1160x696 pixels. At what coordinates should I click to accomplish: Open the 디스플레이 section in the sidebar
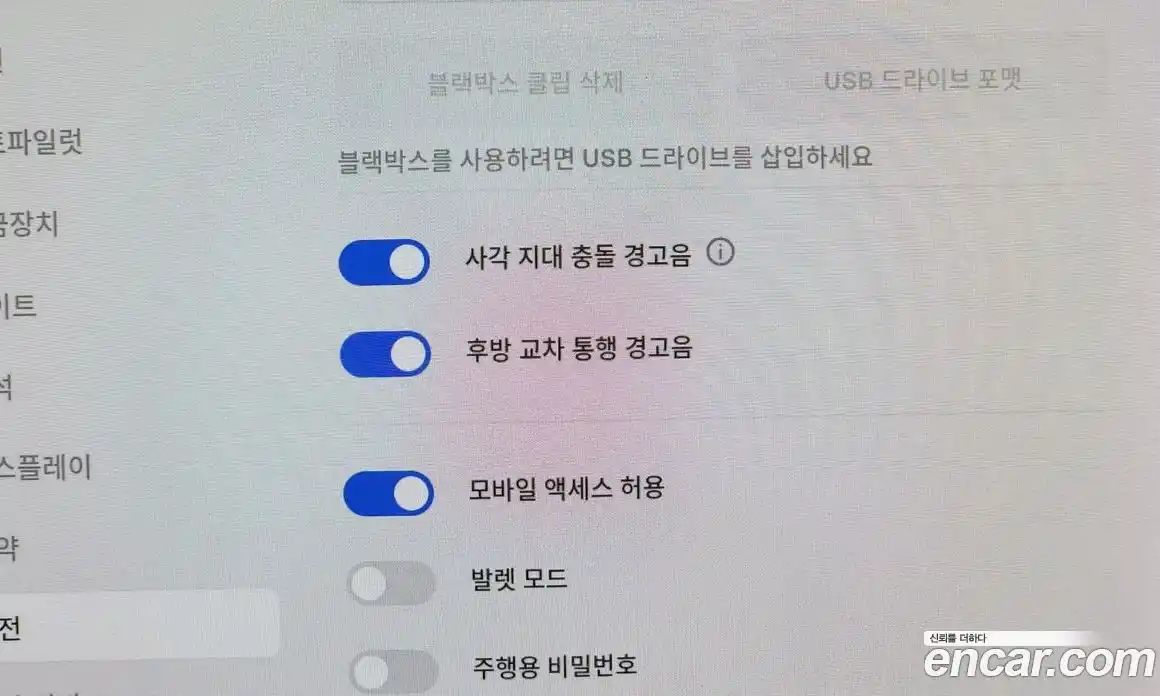click(45, 468)
